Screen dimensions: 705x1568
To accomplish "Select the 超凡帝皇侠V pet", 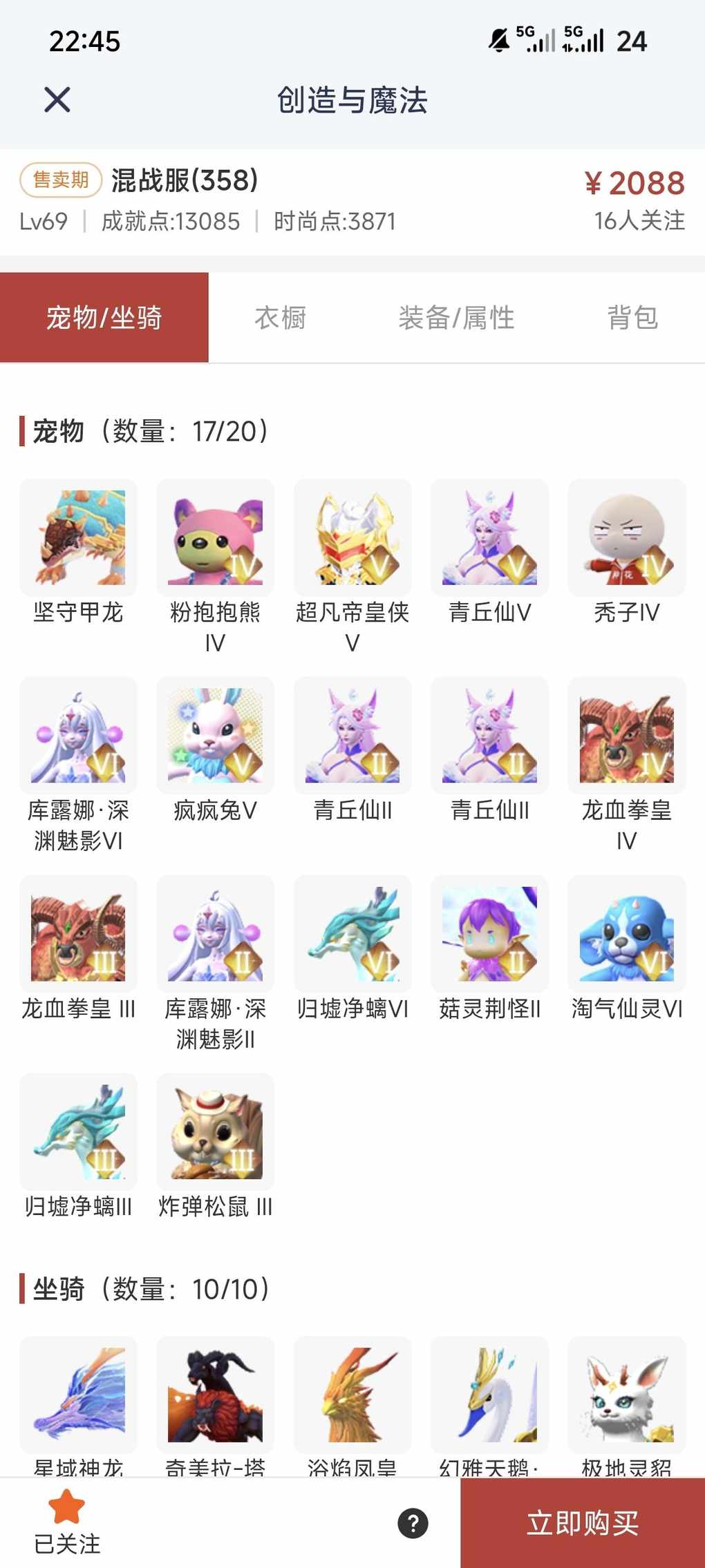I will click(352, 538).
